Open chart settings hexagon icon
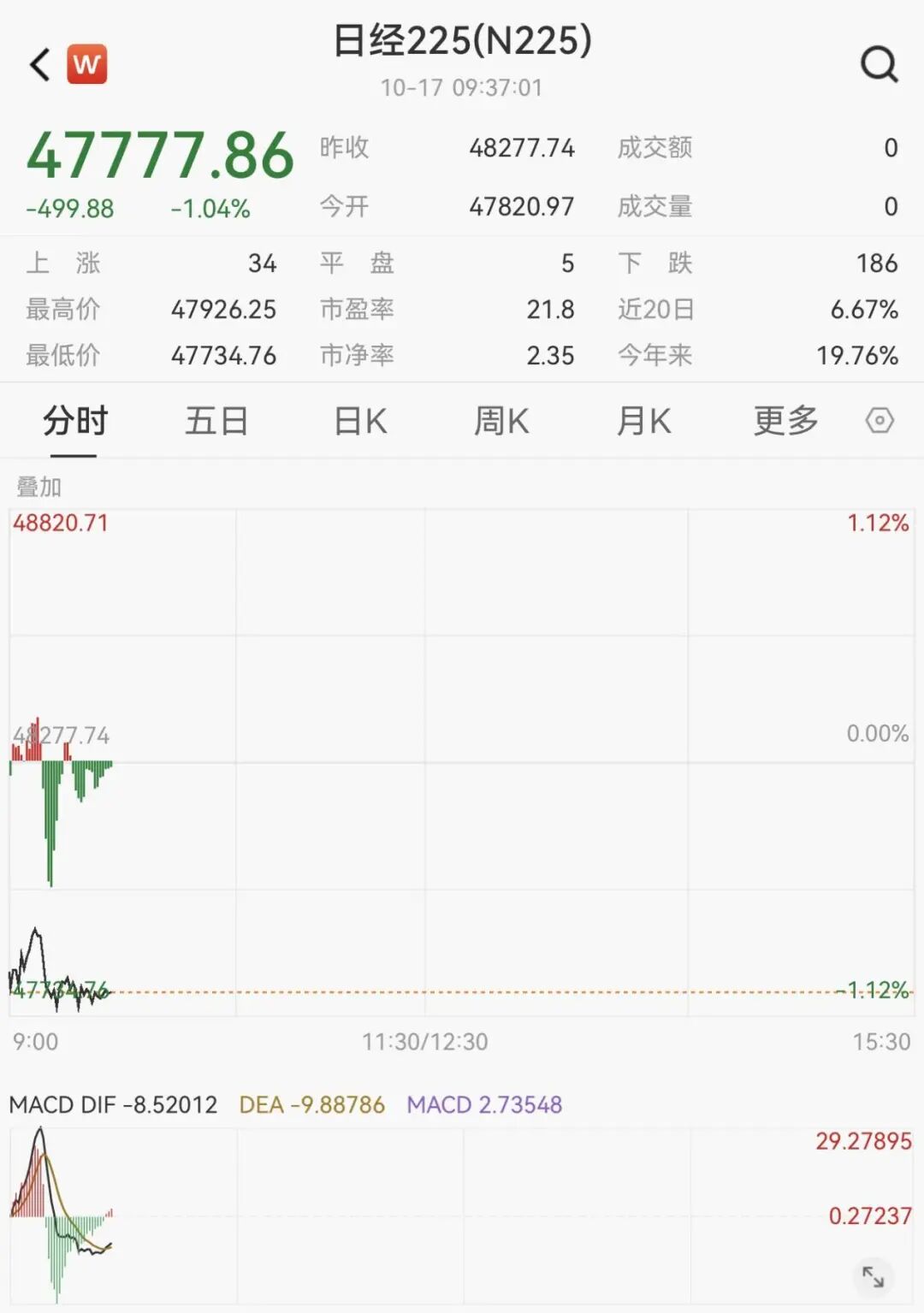The width and height of the screenshot is (924, 1313). point(880,421)
